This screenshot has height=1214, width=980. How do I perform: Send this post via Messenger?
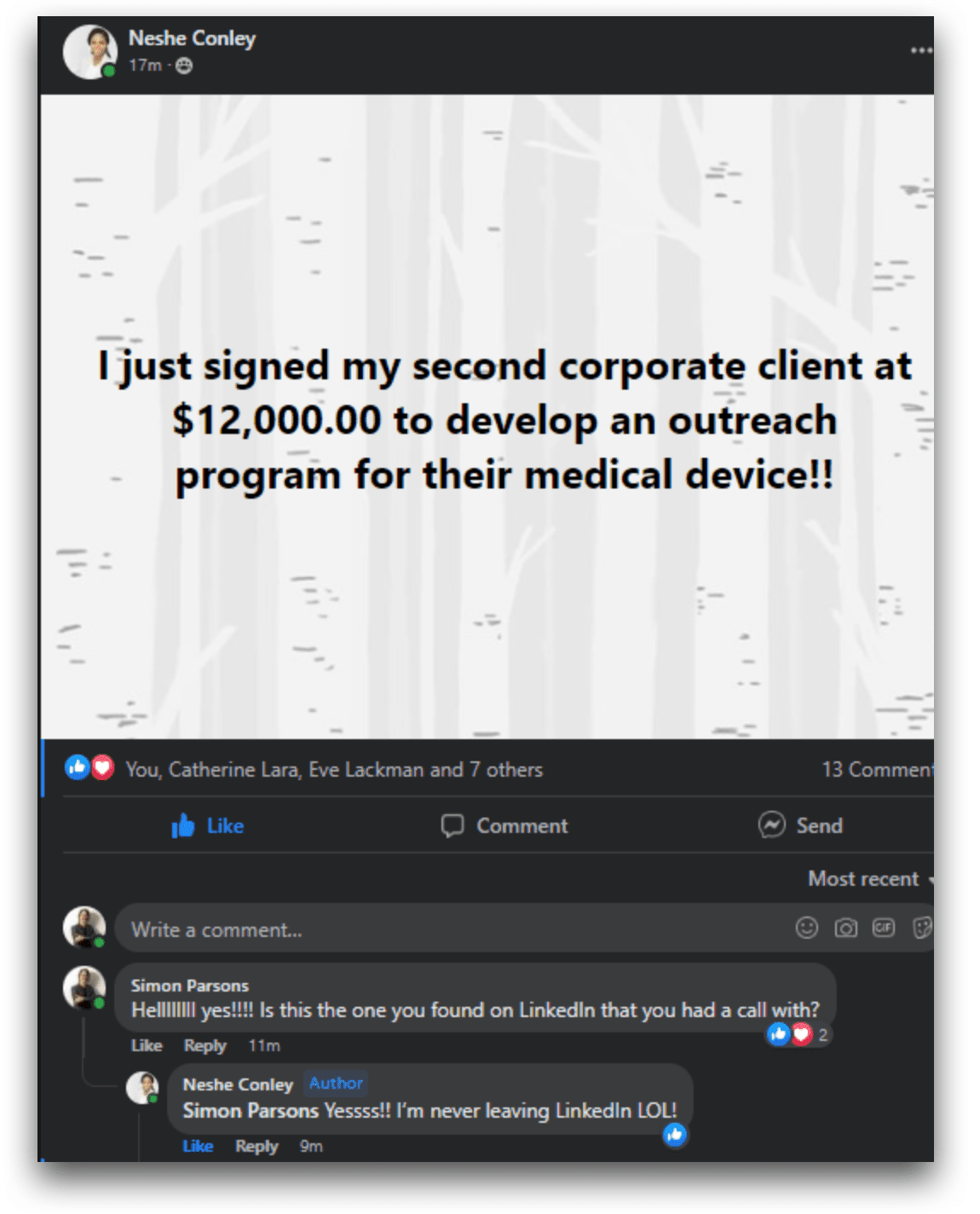[x=801, y=825]
